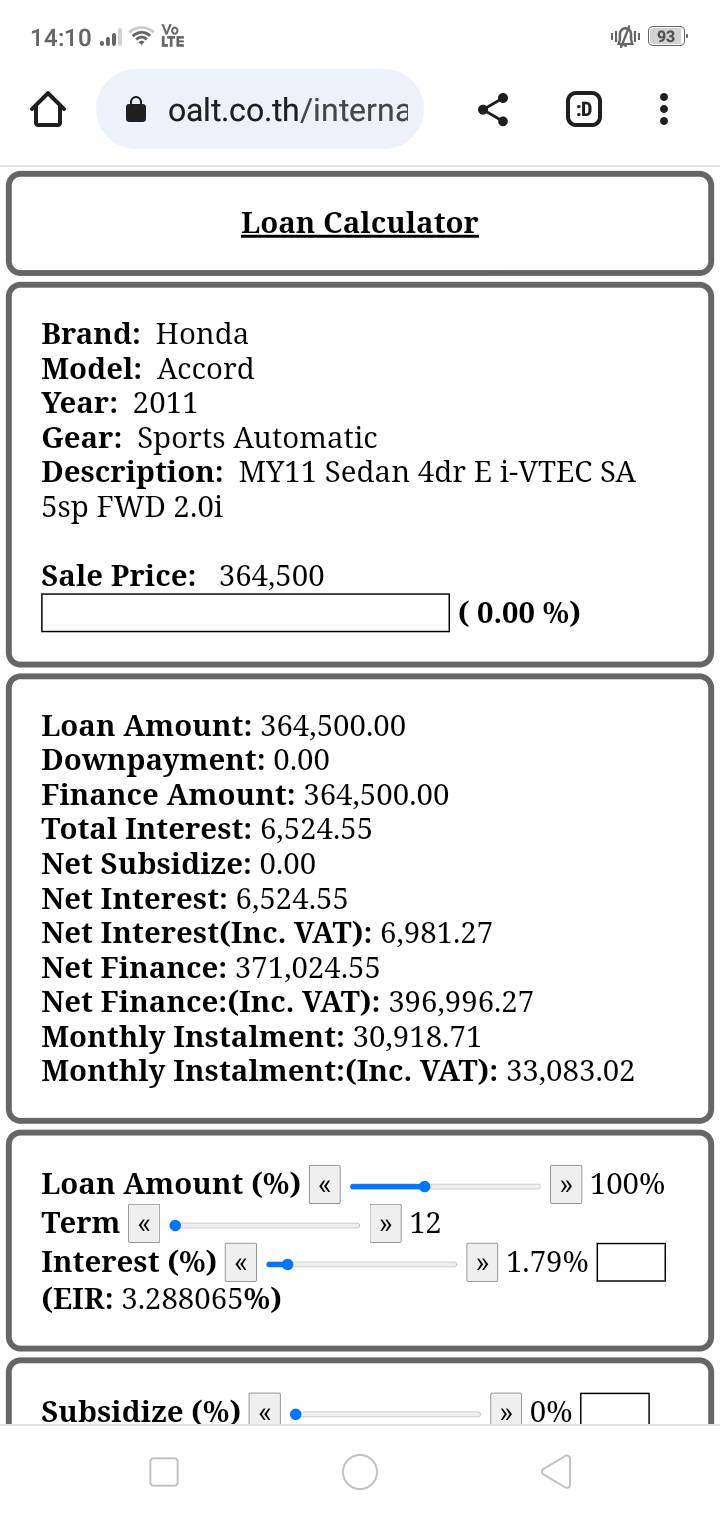Viewport: 720px width, 1520px height.
Task: Tap the Loan Amount (%) slider track
Action: [445, 1187]
